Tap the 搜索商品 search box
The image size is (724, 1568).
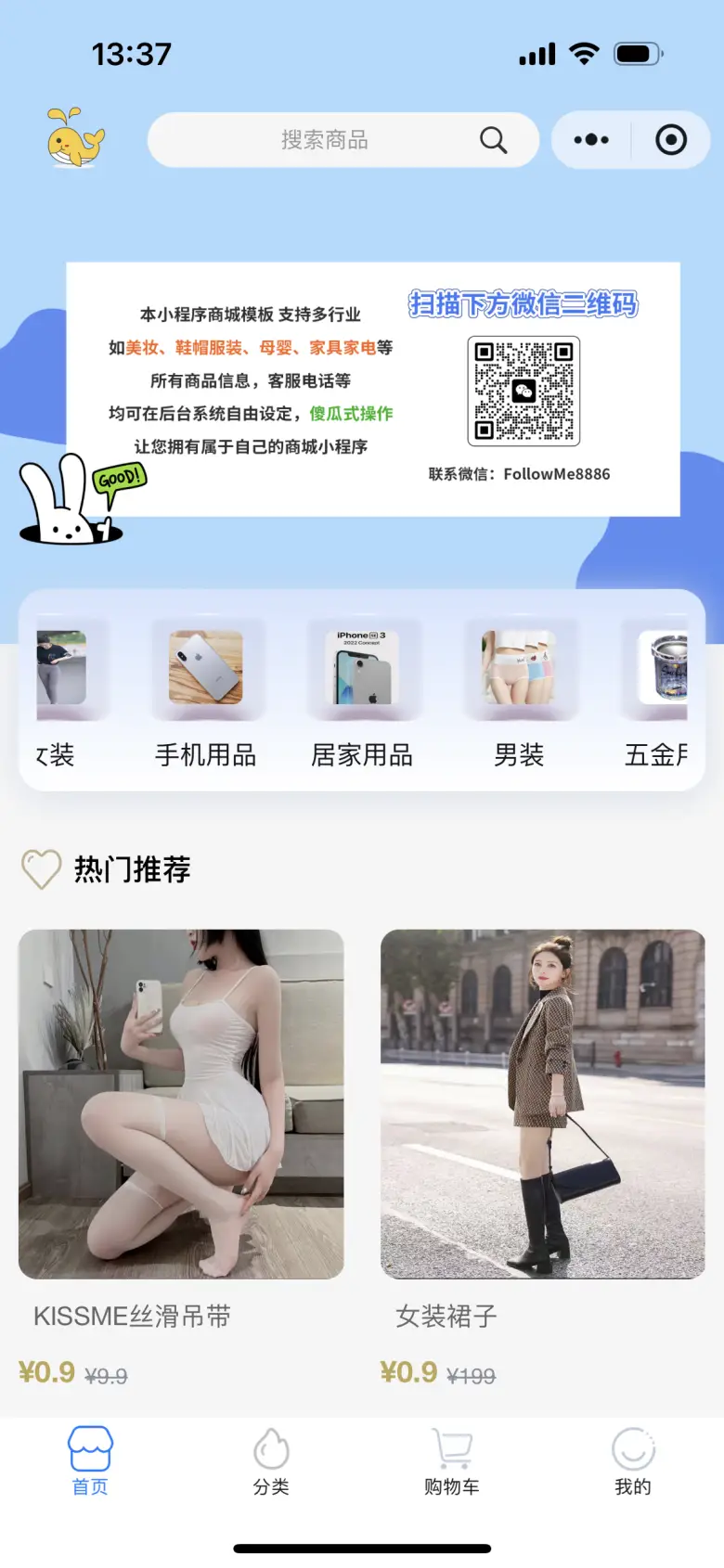(343, 140)
